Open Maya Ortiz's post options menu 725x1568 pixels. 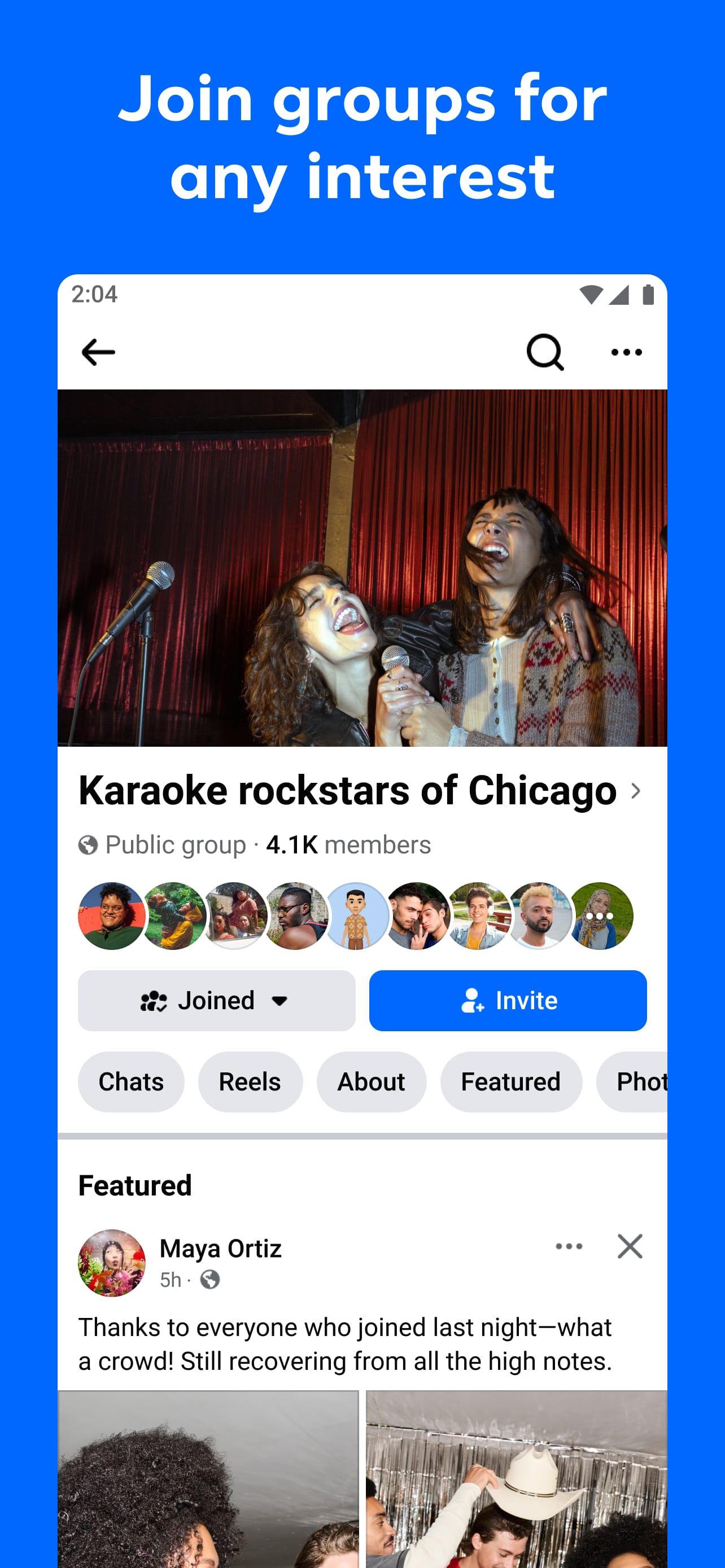coord(569,1246)
